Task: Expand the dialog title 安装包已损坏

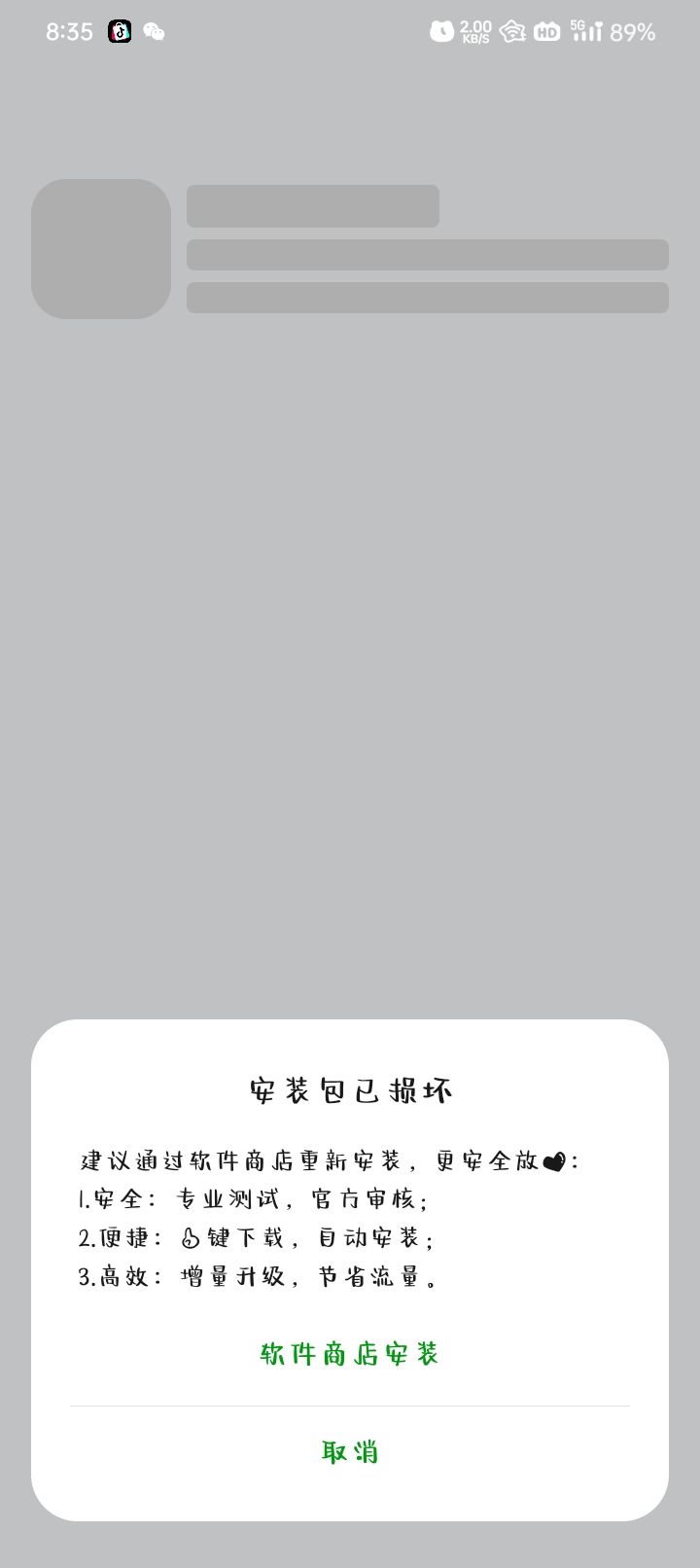Action: coord(350,1090)
